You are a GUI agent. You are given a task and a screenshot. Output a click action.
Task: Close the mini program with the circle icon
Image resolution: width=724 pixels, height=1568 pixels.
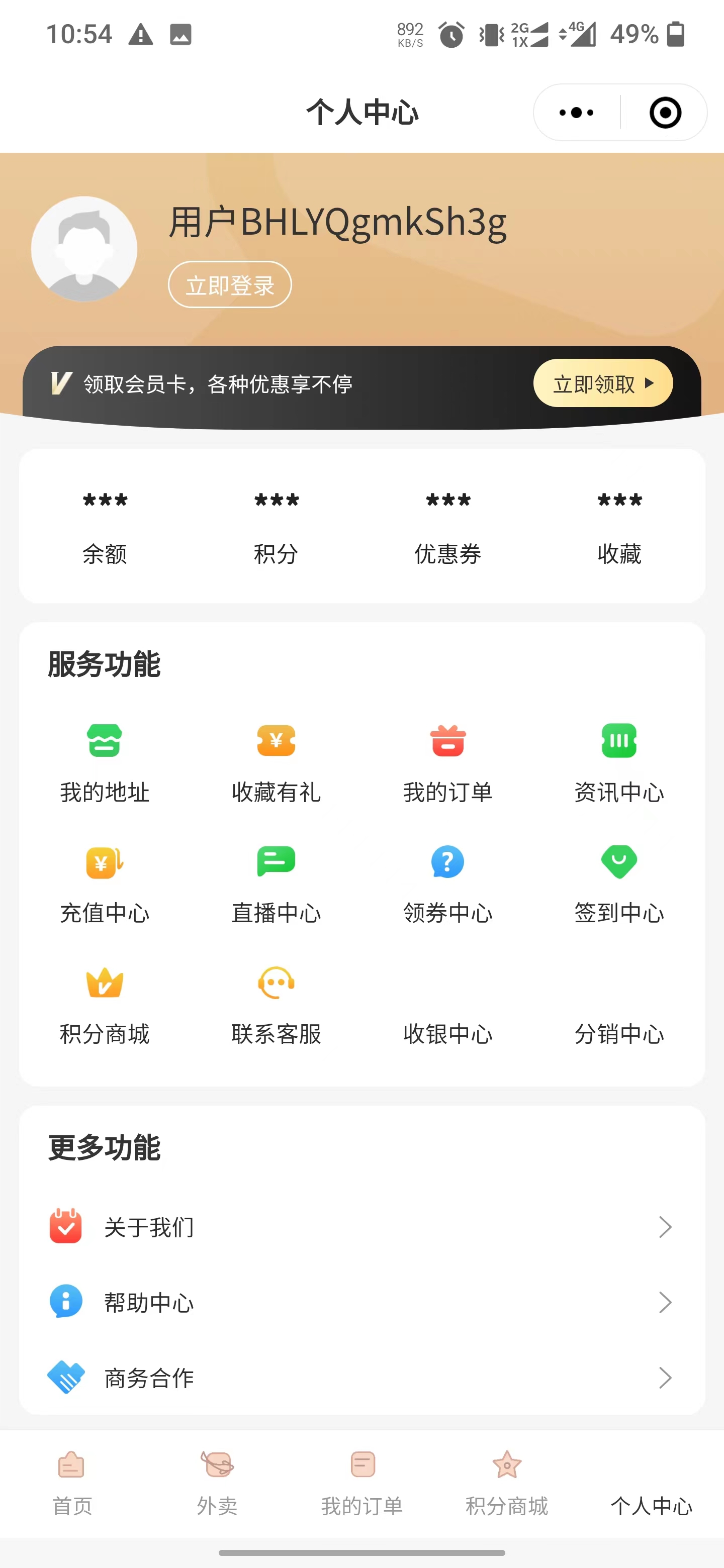[x=664, y=113]
